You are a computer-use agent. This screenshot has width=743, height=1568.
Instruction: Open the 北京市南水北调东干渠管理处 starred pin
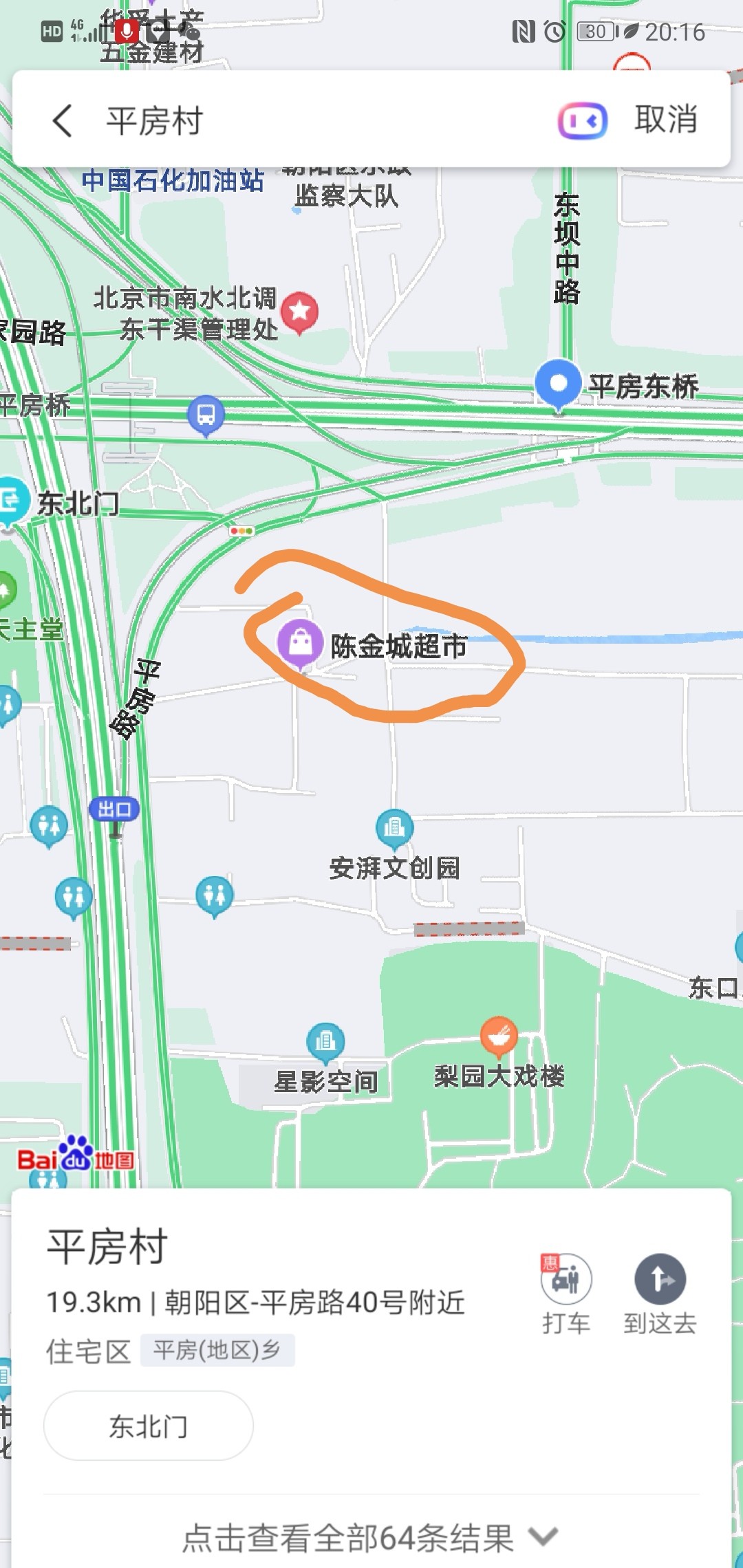pyautogui.click(x=299, y=312)
